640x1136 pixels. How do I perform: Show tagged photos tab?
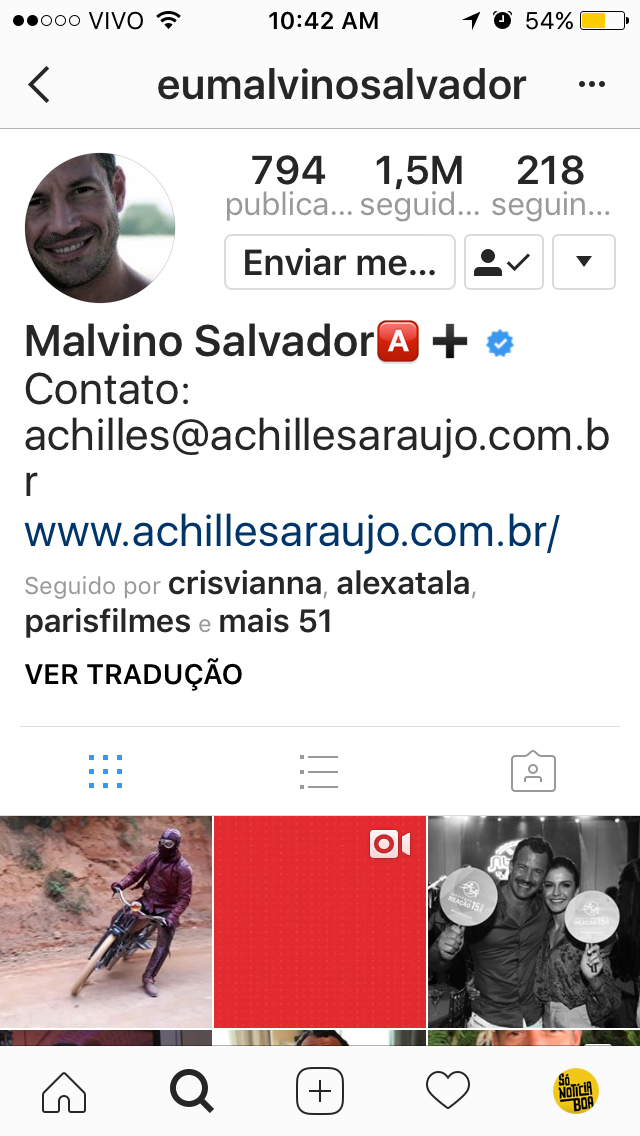coord(533,771)
